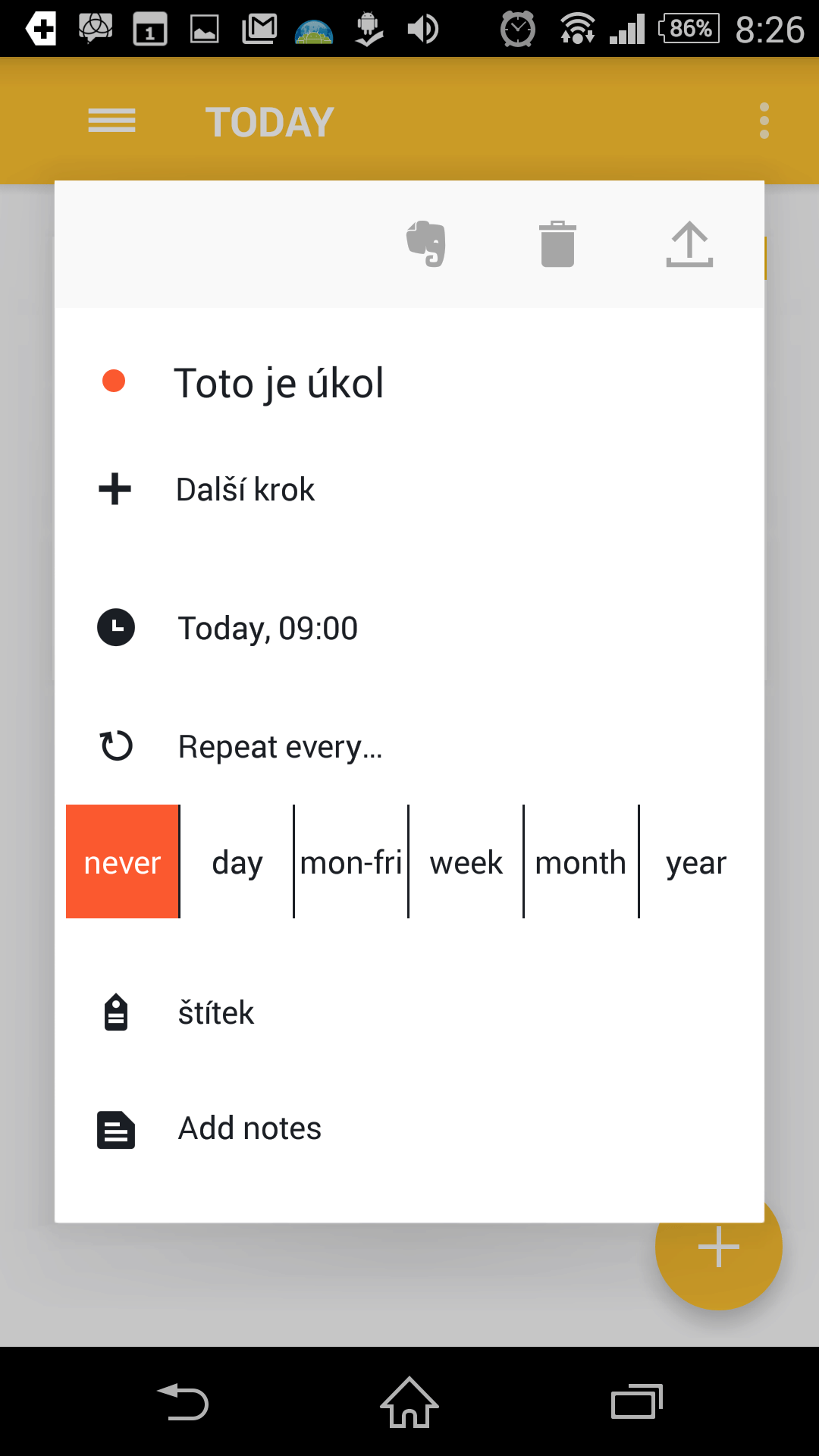Image resolution: width=819 pixels, height=1456 pixels.
Task: Open the 'štítek' label selector
Action: (x=216, y=1013)
